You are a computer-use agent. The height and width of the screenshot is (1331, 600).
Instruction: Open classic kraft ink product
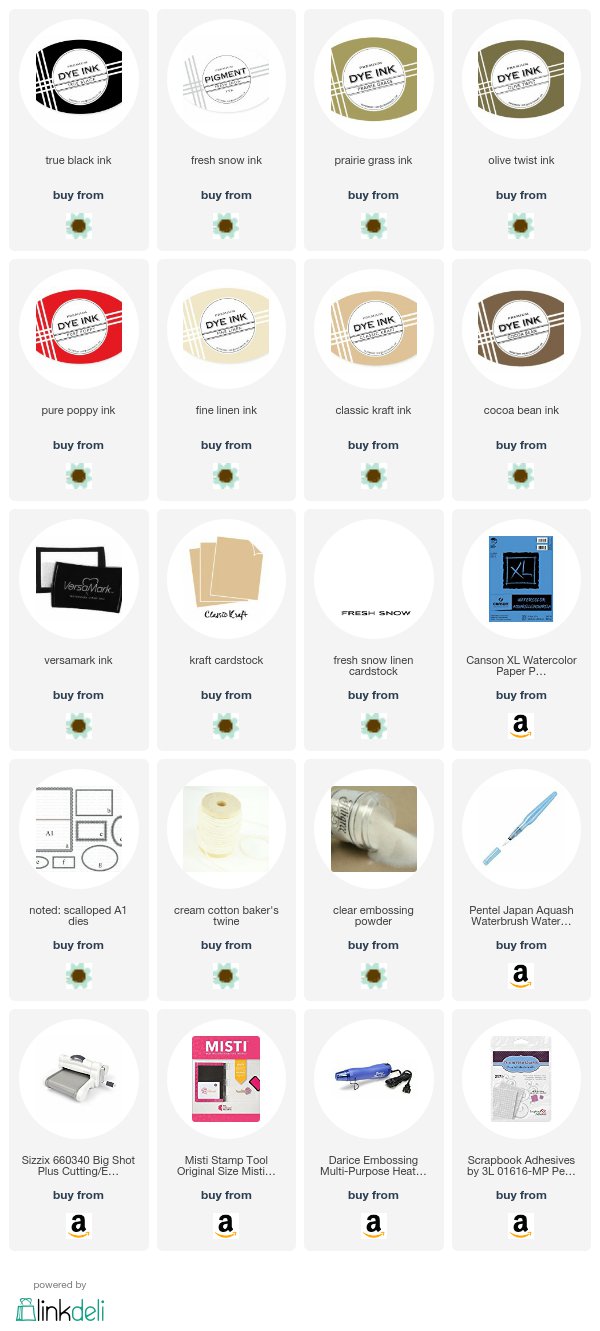coord(374,380)
